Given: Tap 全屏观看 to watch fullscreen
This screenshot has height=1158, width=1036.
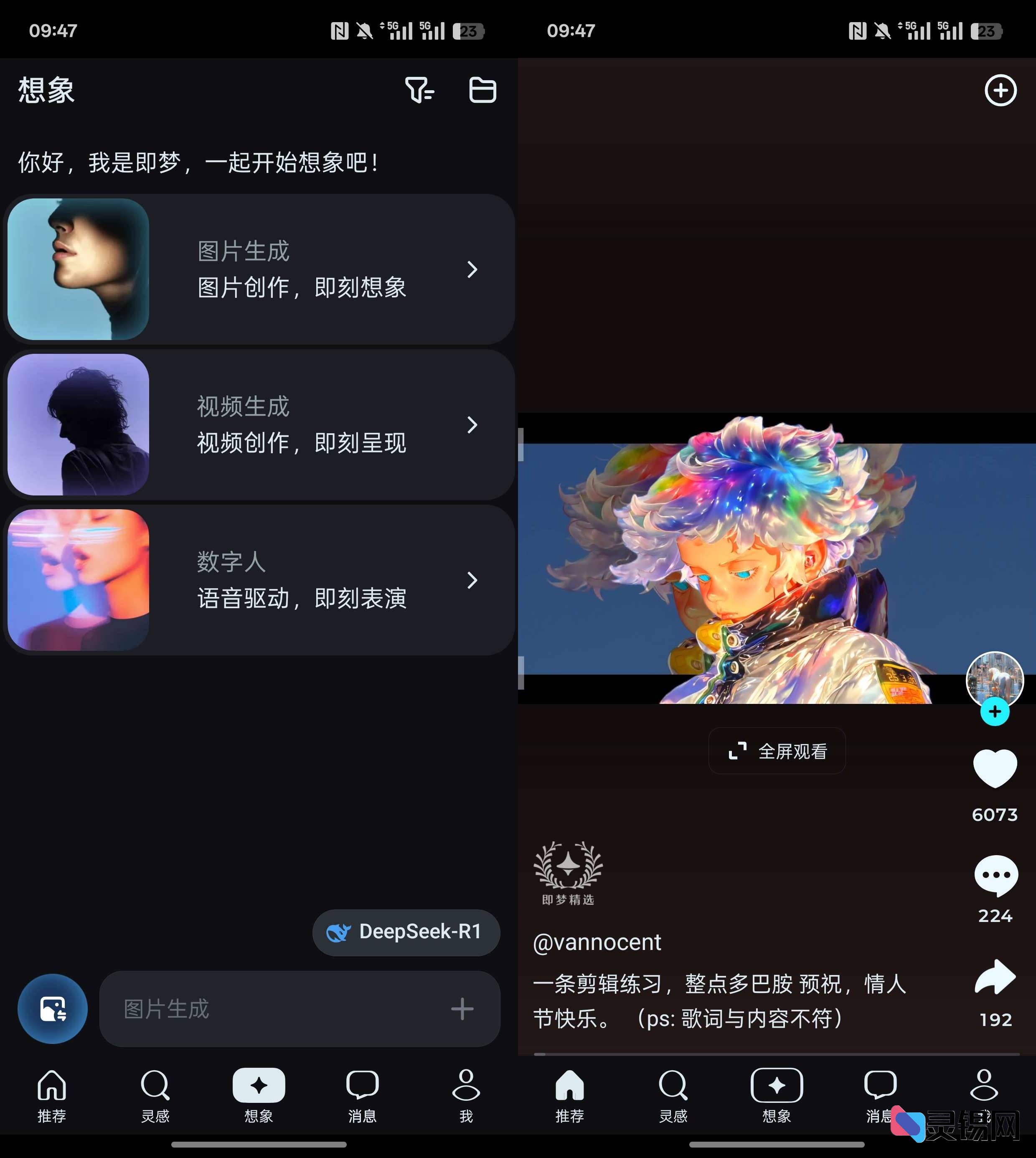Looking at the screenshot, I should pyautogui.click(x=777, y=751).
